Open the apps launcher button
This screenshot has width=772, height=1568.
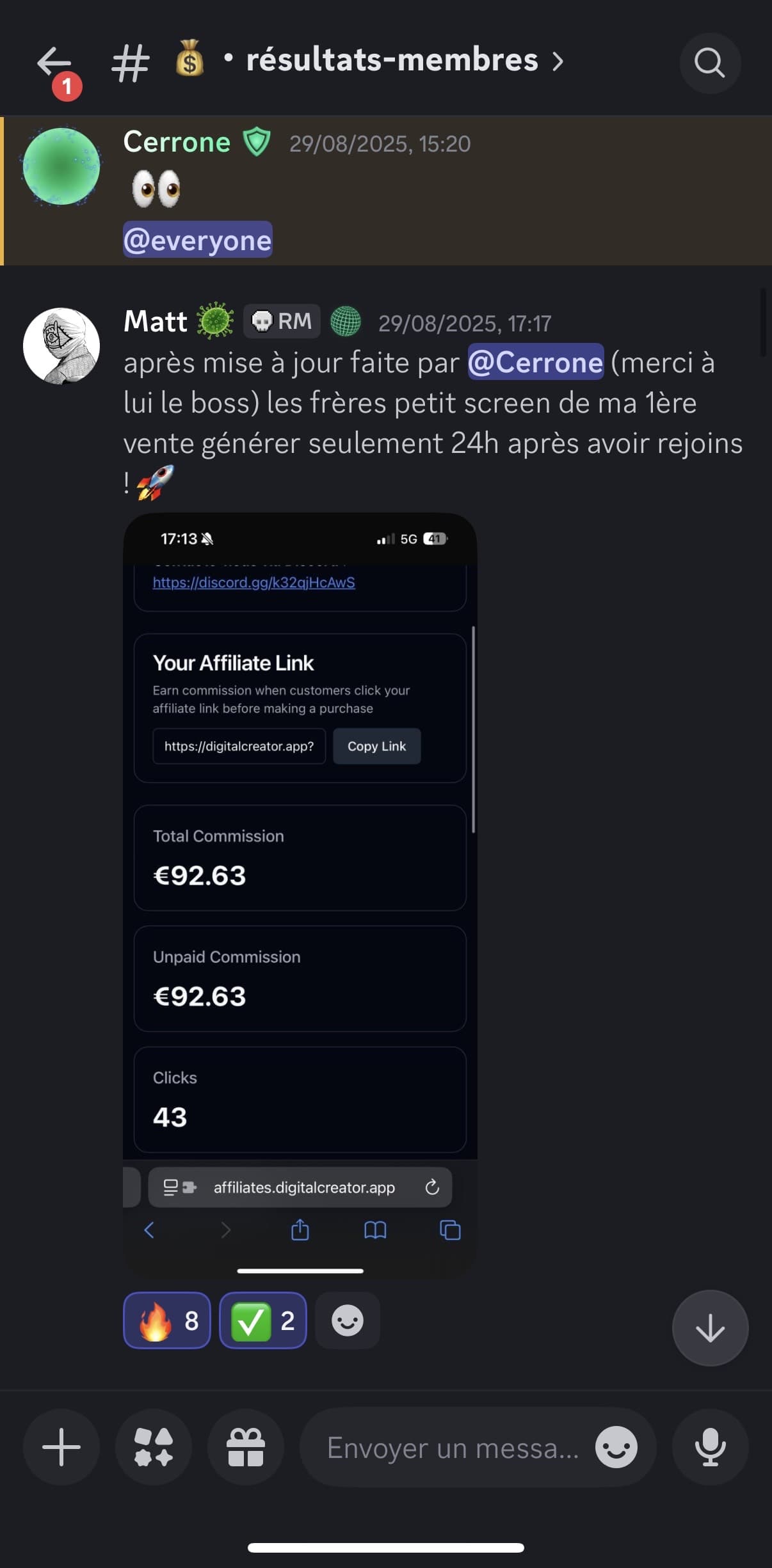(154, 1446)
